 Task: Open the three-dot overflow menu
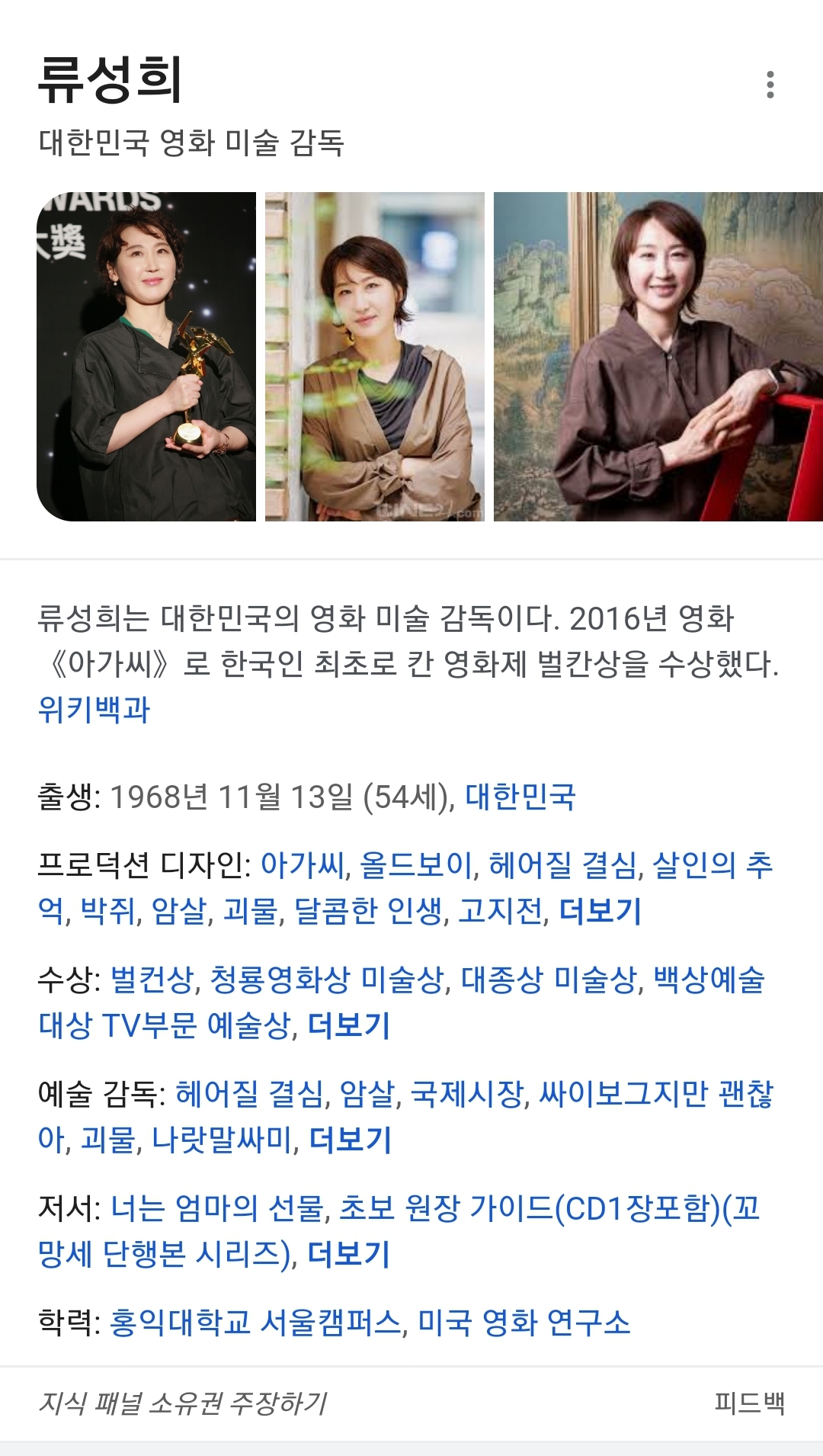point(770,85)
